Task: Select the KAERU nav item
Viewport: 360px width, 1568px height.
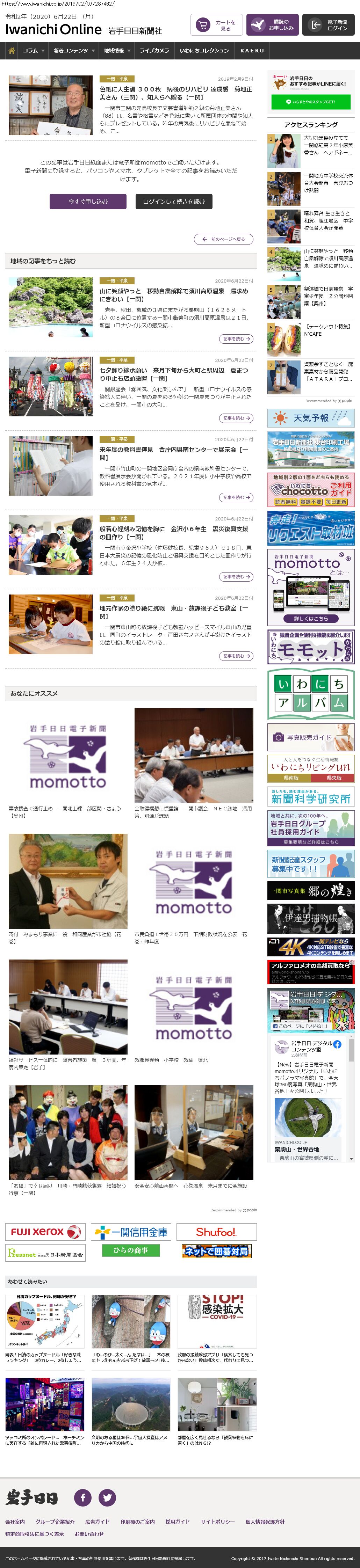Action: [x=252, y=51]
